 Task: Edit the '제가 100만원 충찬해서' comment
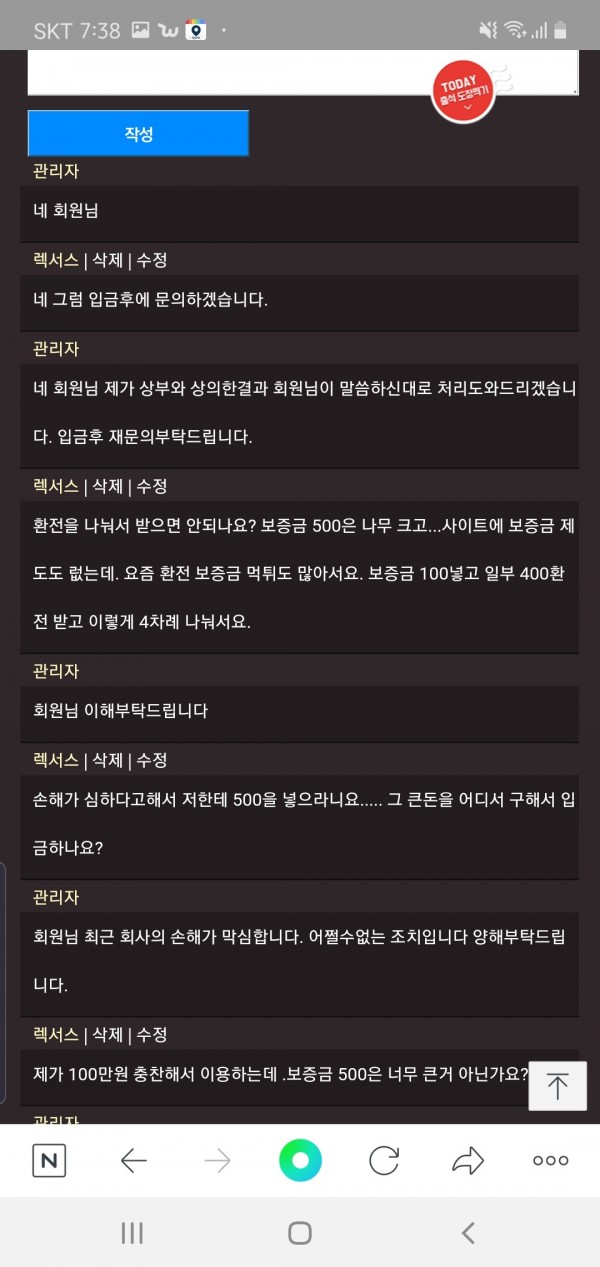(x=151, y=1034)
